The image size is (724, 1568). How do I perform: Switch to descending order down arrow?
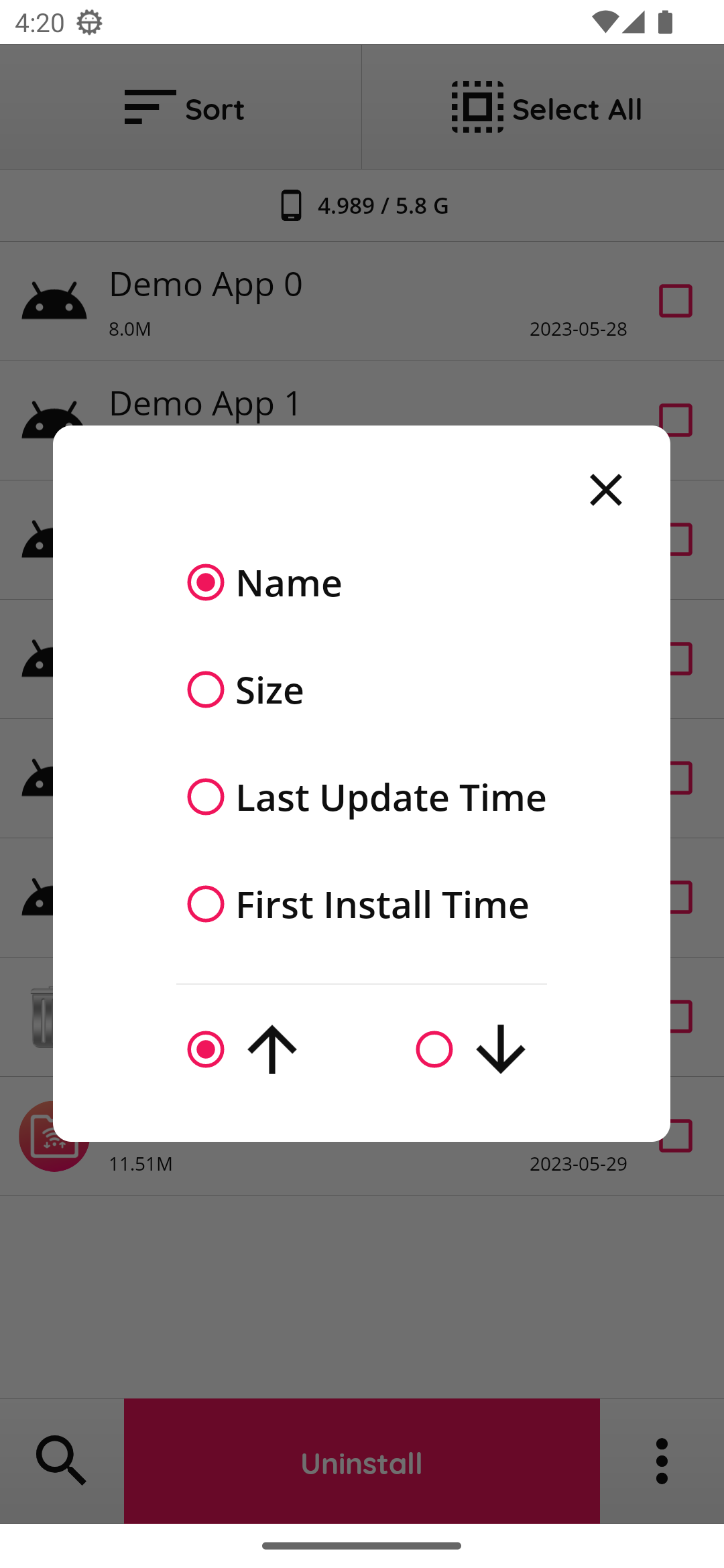tap(471, 1049)
